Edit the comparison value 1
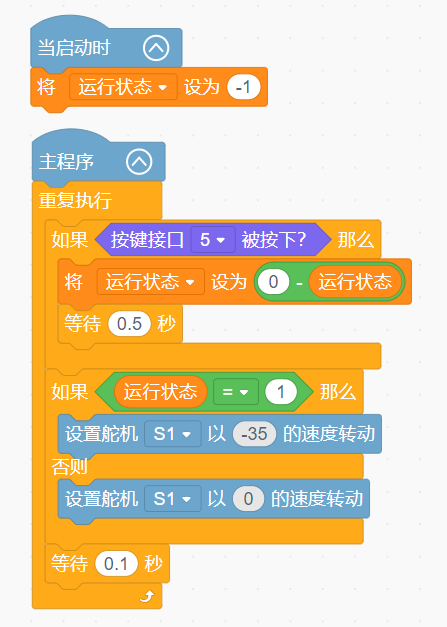This screenshot has width=447, height=627. coord(281,391)
